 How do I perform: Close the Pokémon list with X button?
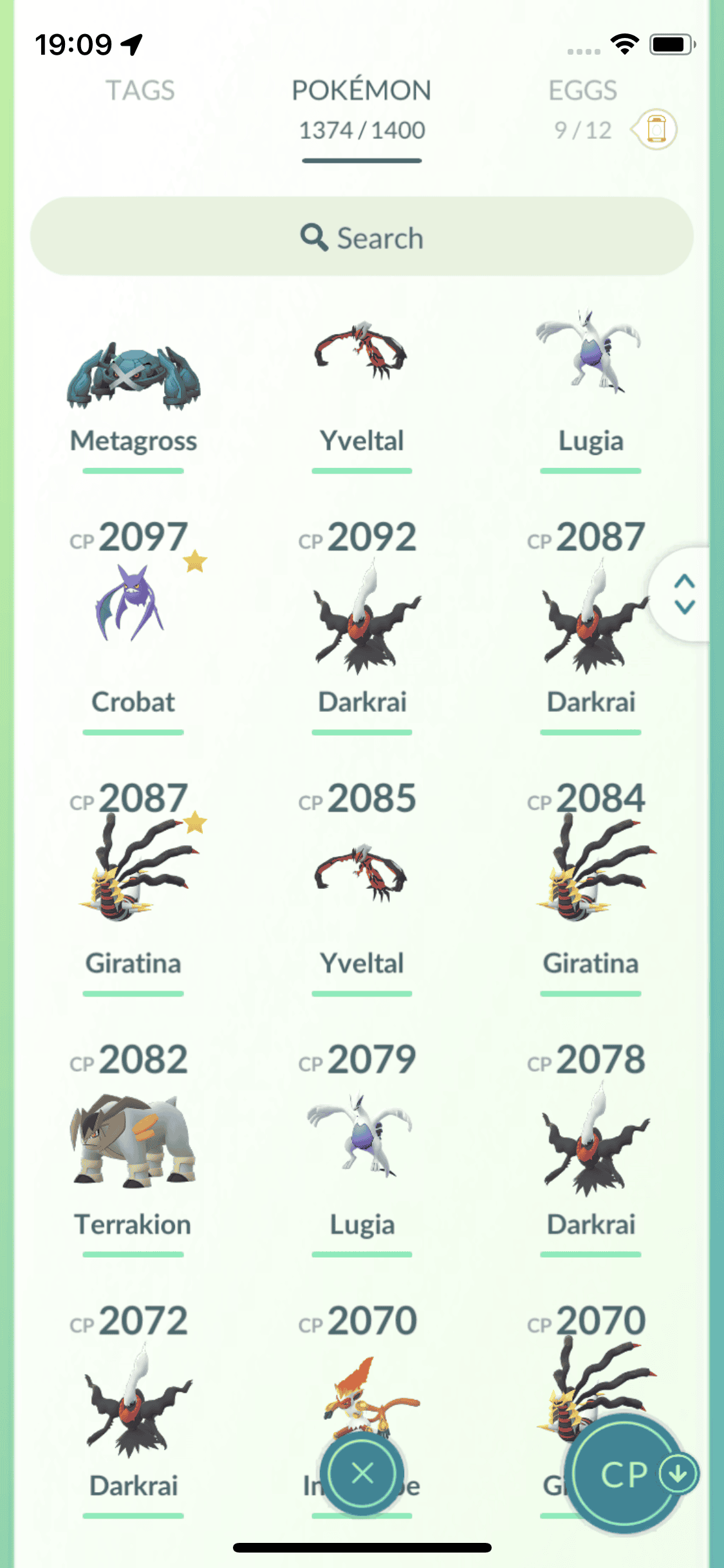coord(362,1473)
